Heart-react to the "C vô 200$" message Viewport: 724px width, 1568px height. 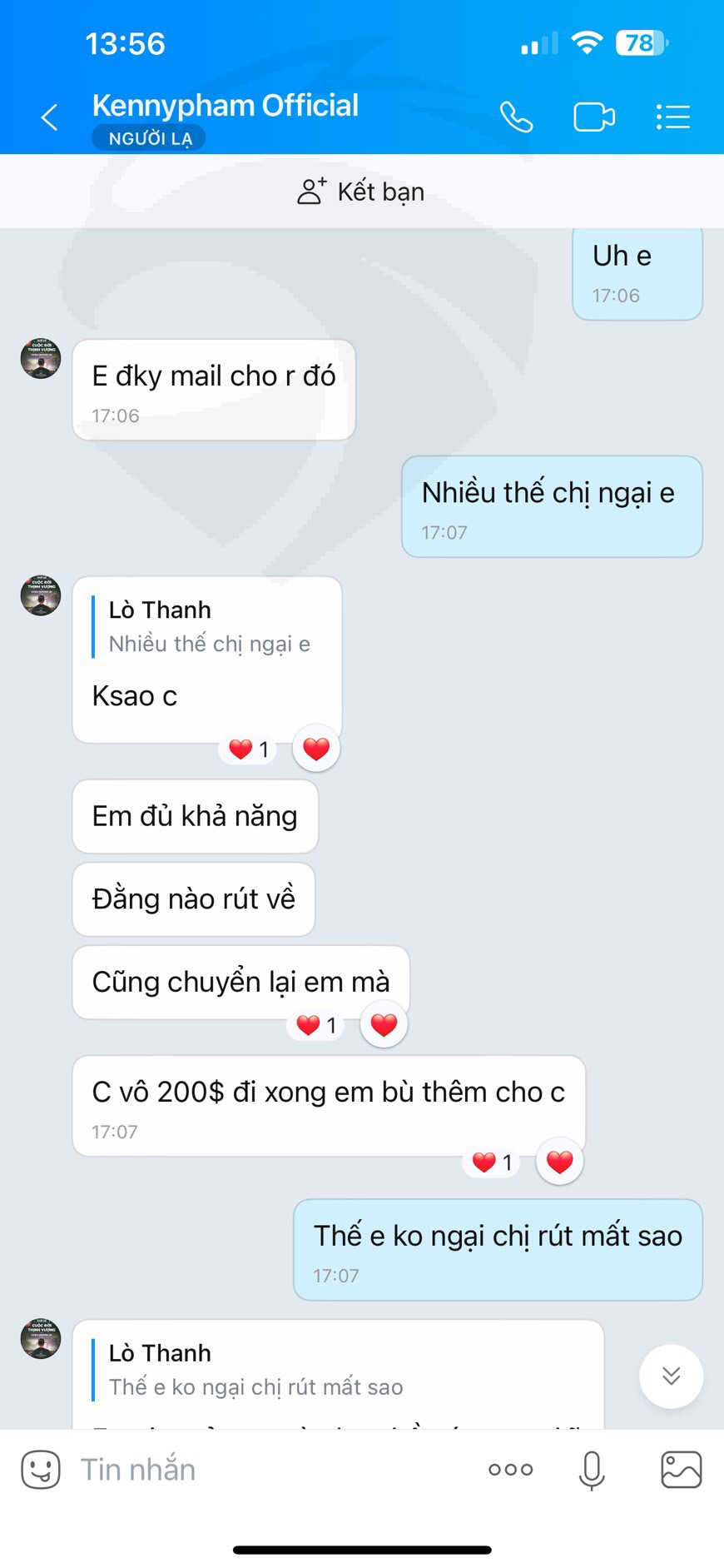[560, 1162]
